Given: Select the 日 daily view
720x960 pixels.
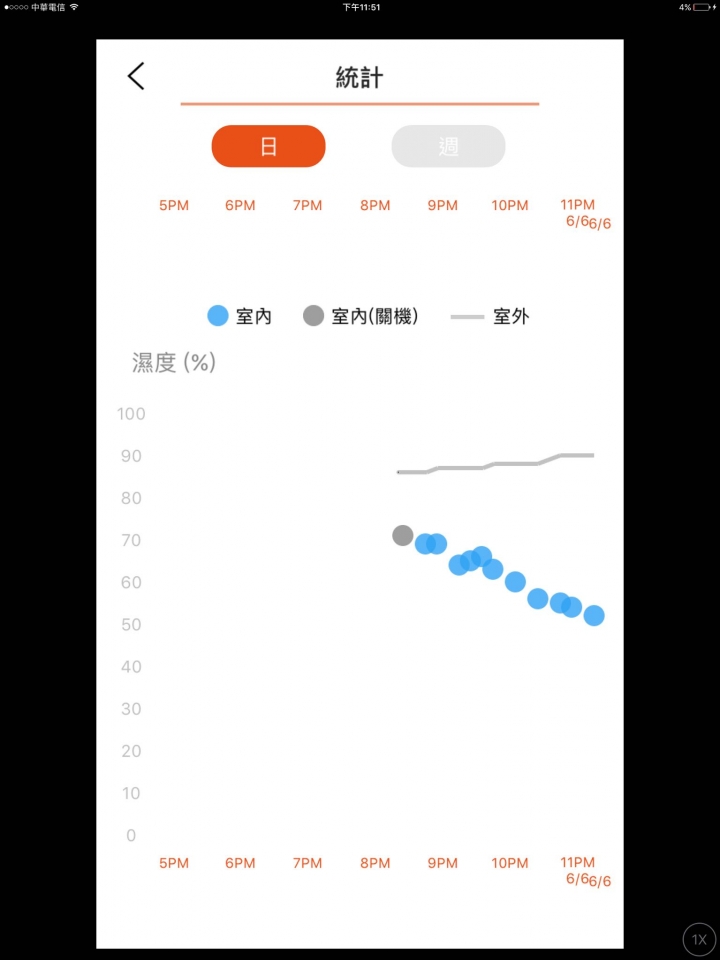Looking at the screenshot, I should pos(268,146).
